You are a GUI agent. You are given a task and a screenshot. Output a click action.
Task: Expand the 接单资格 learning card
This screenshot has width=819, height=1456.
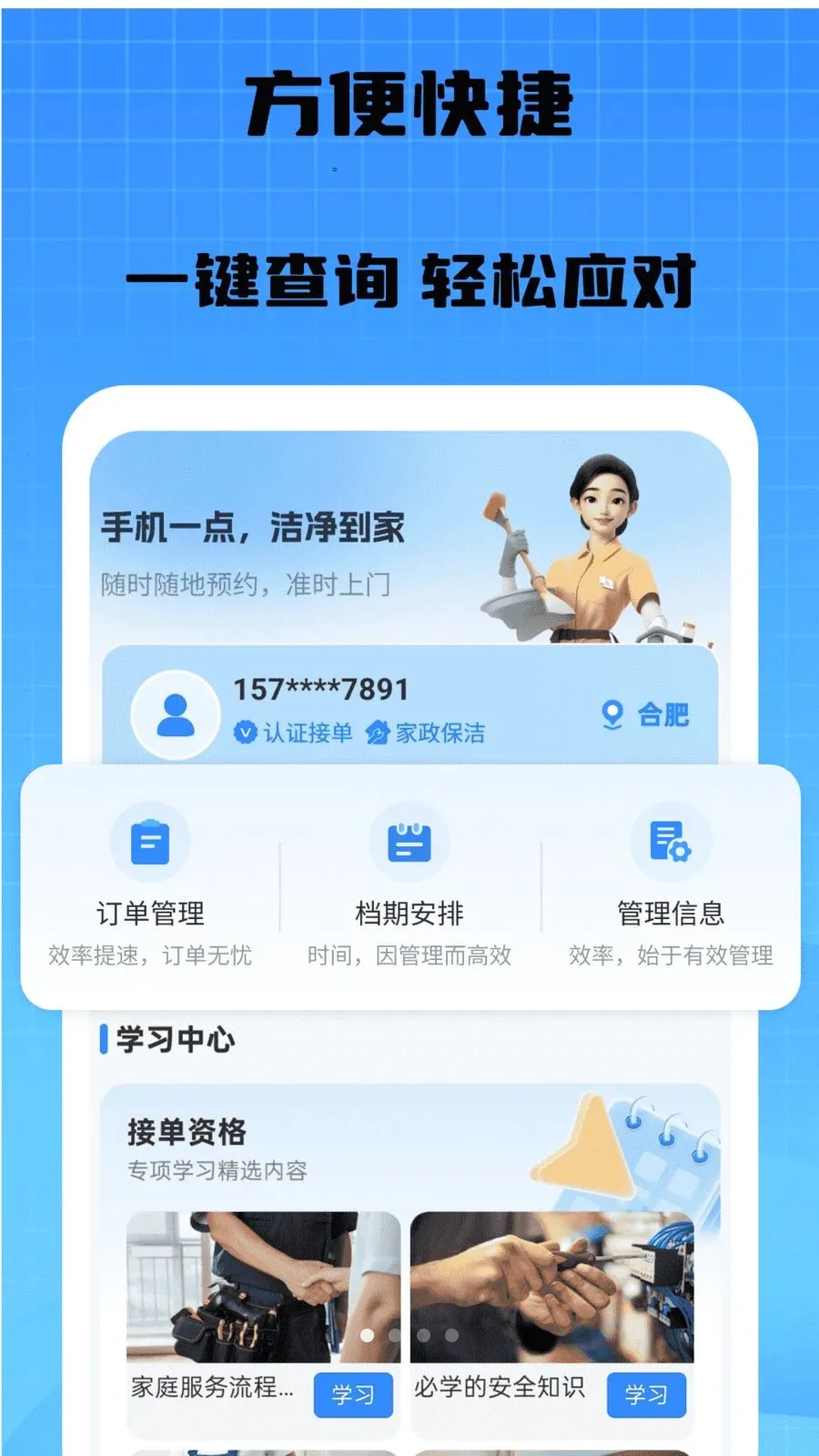click(187, 1131)
